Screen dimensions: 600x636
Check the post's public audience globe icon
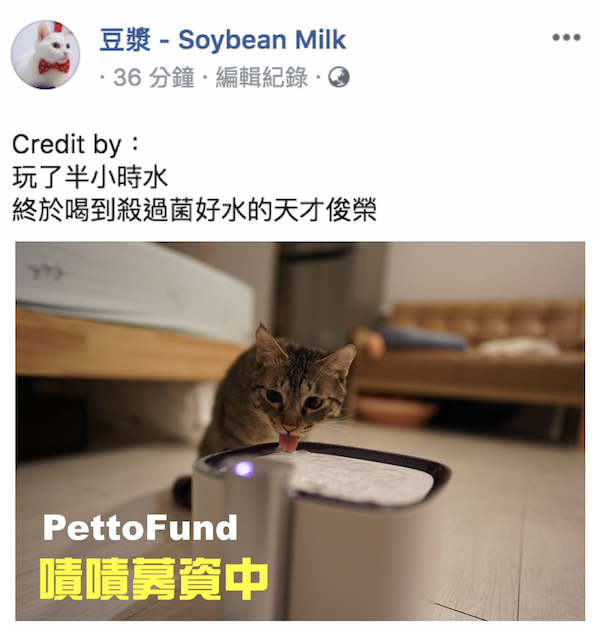(x=339, y=78)
